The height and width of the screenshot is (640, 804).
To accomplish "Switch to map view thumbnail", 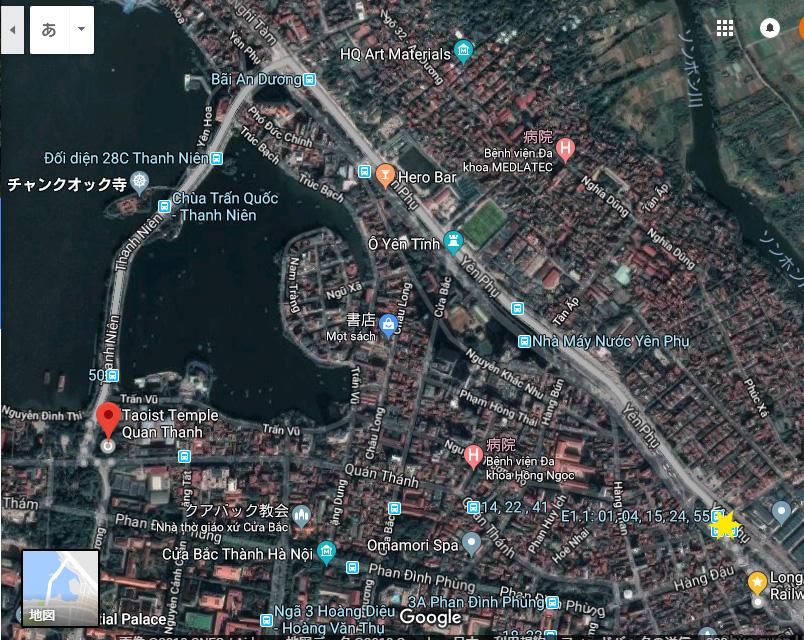I will [x=61, y=589].
